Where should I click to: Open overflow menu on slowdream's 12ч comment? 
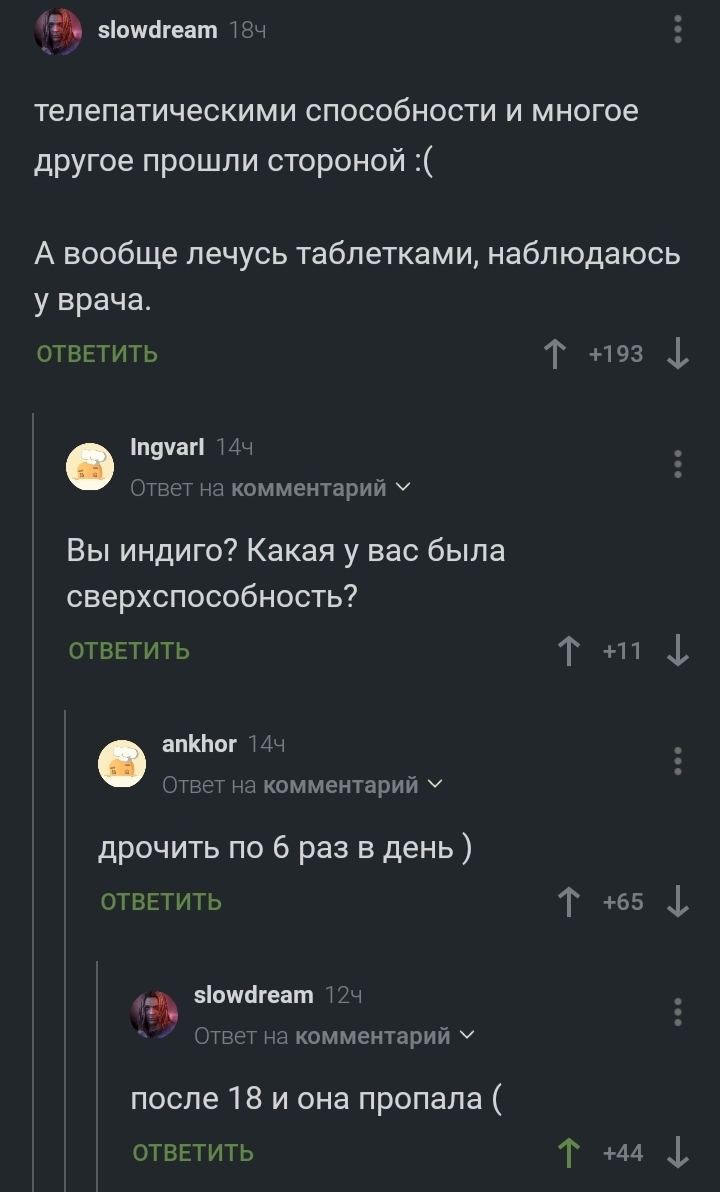coord(677,1012)
